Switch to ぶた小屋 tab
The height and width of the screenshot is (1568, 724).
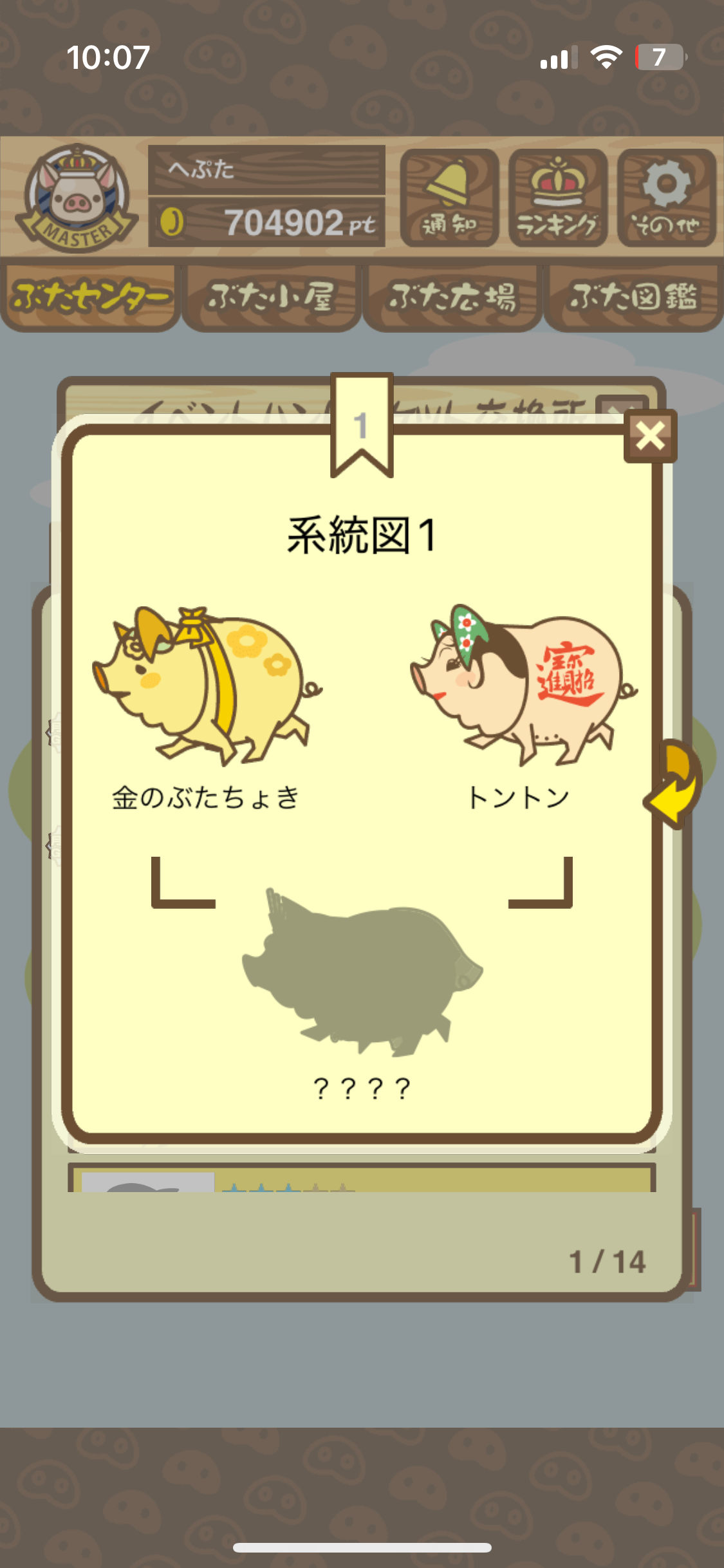[x=271, y=297]
